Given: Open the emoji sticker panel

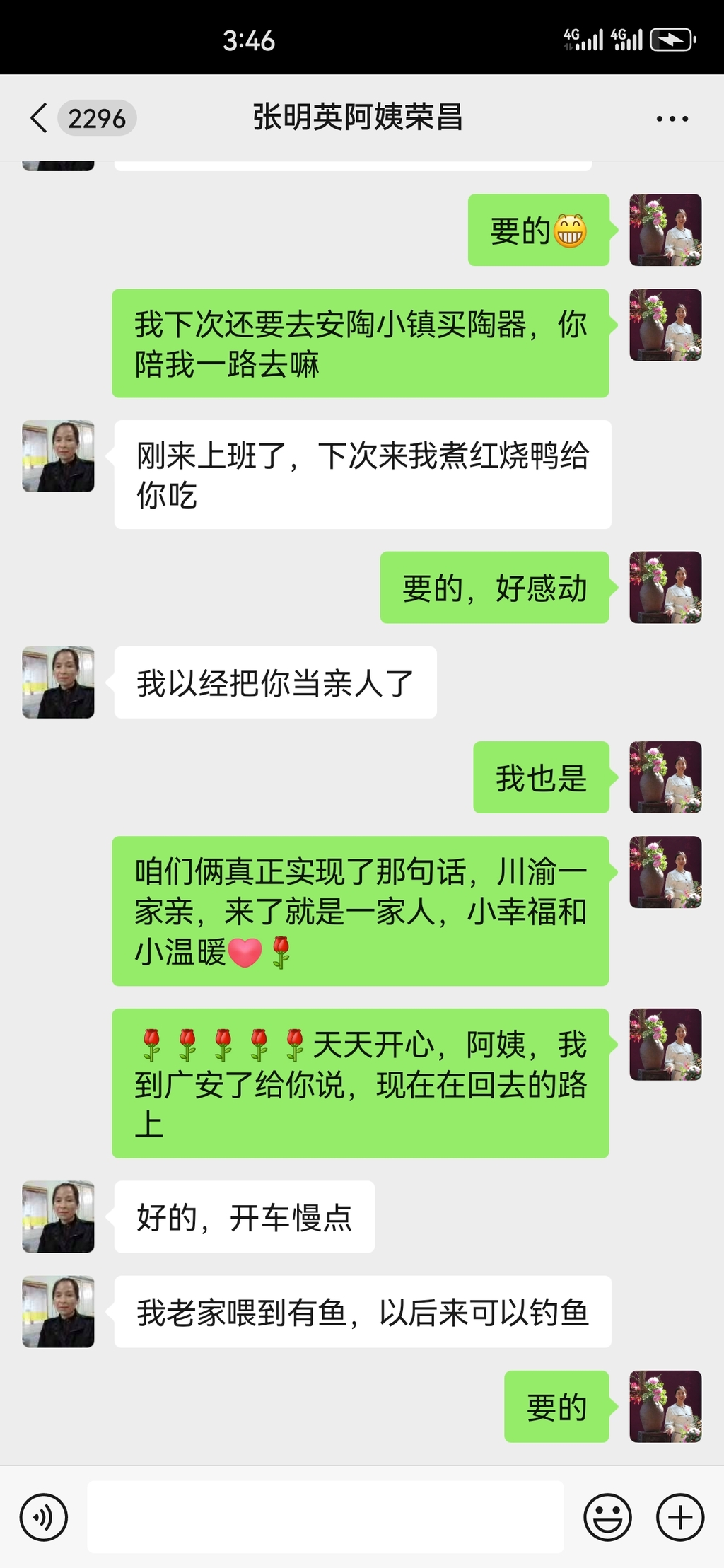Looking at the screenshot, I should (x=607, y=1517).
